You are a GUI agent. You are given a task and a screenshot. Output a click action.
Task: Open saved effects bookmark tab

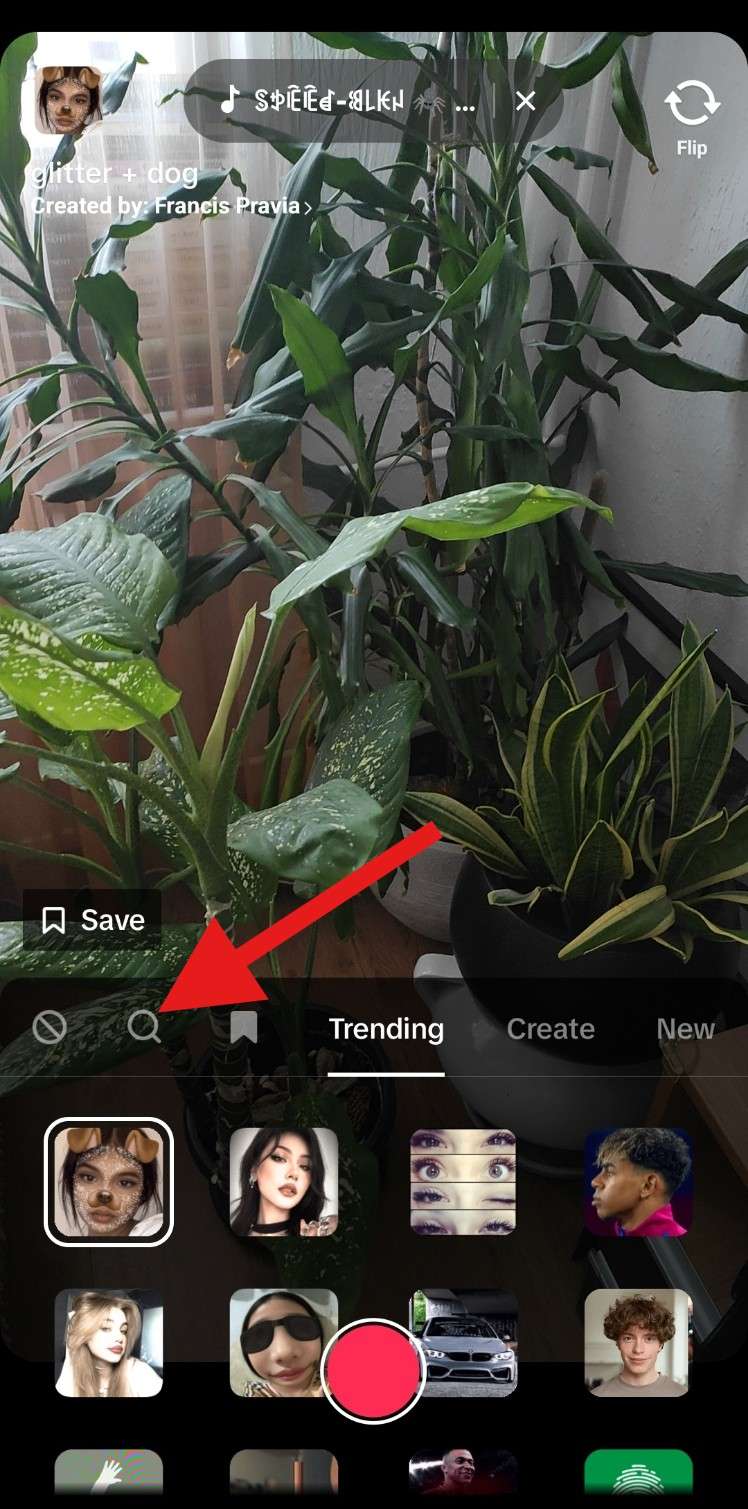[x=243, y=1028]
